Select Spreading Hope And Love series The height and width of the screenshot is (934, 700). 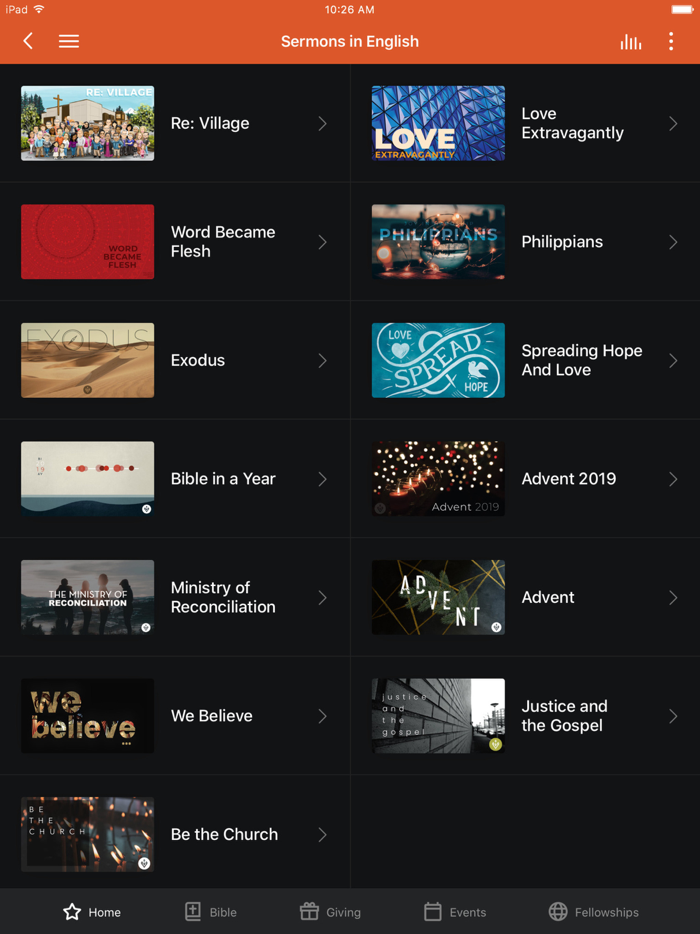525,360
